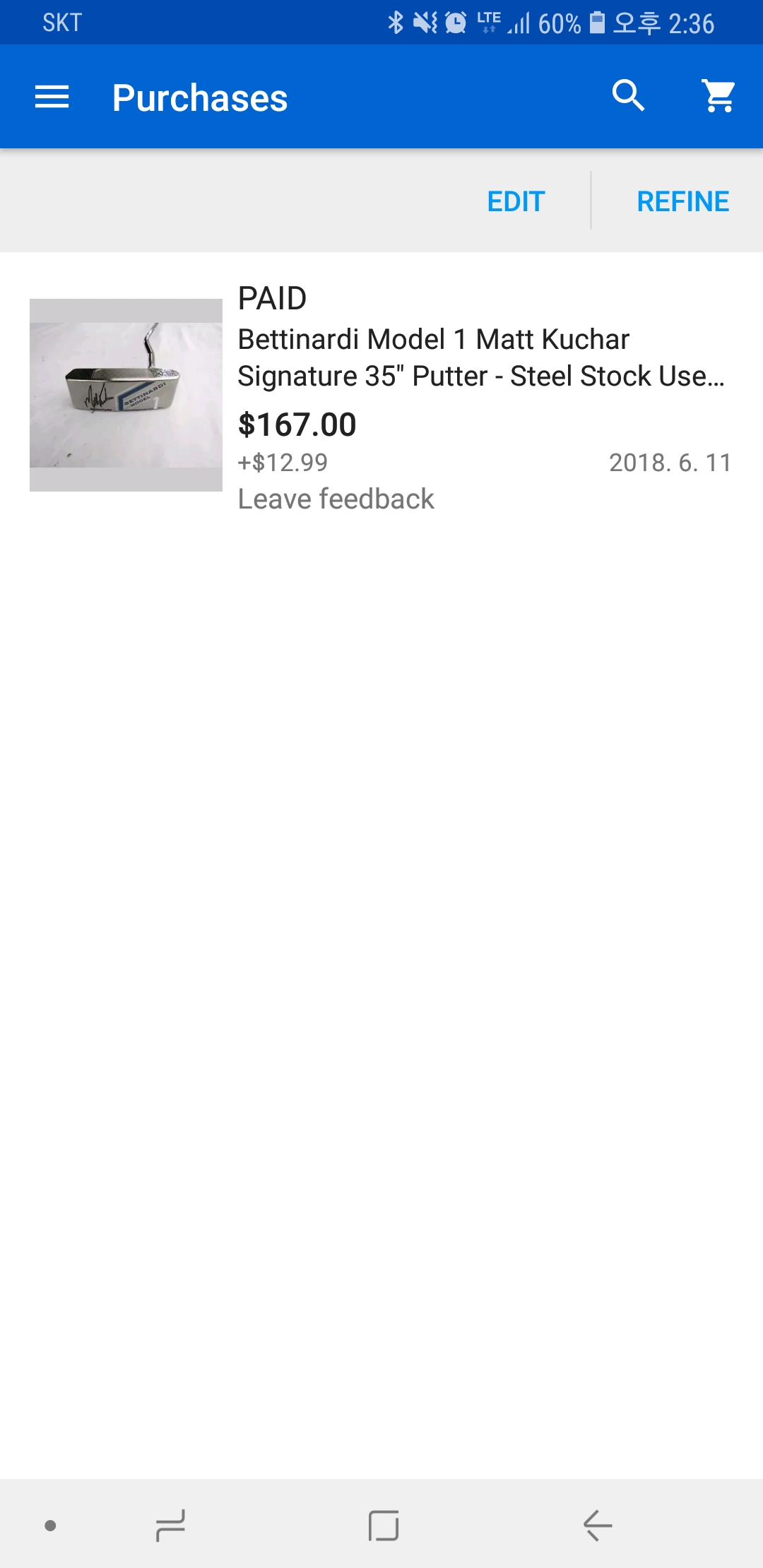Open the Bettinardi Model 1 putter purchase
Viewport: 763px width, 1568px height.
tap(480, 357)
